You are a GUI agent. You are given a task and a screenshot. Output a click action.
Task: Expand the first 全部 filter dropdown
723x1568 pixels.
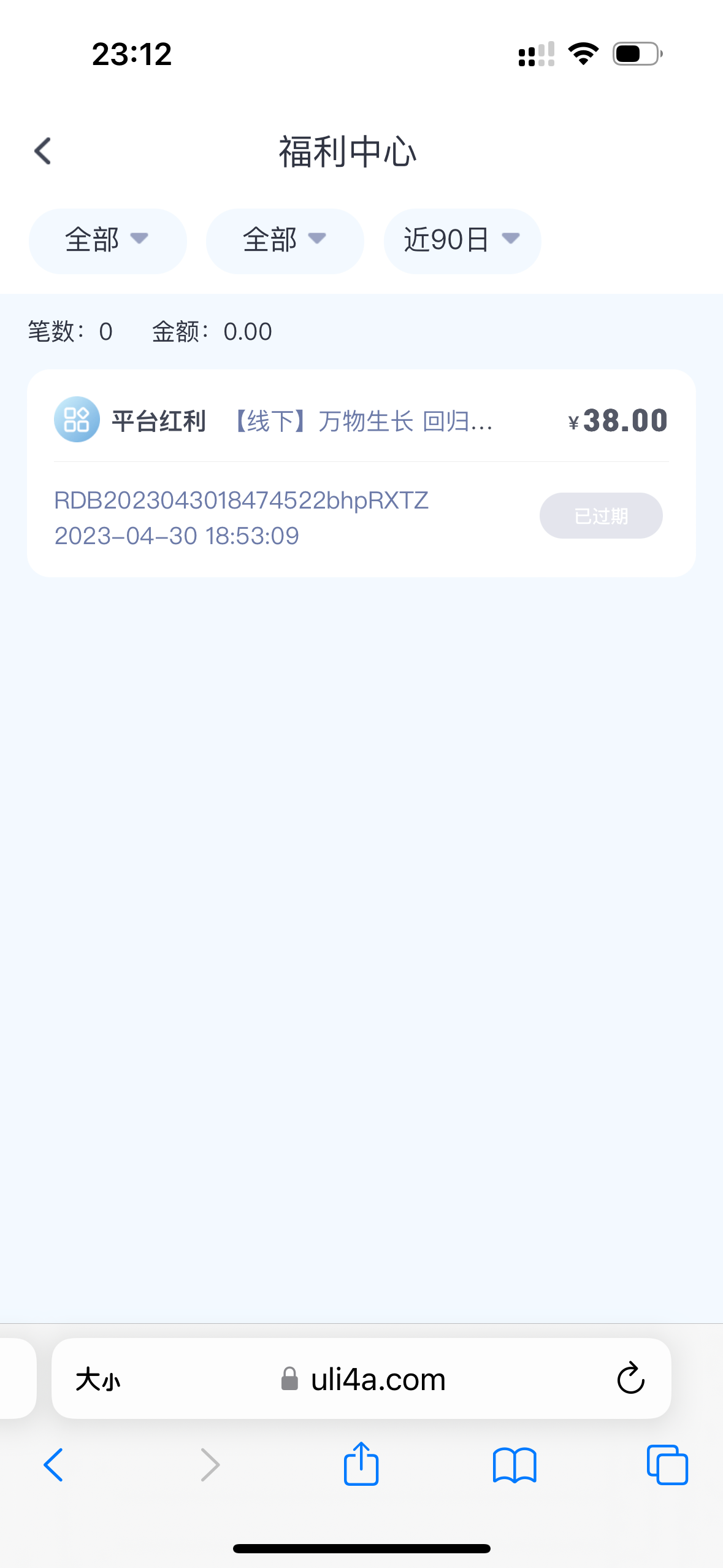pos(107,240)
